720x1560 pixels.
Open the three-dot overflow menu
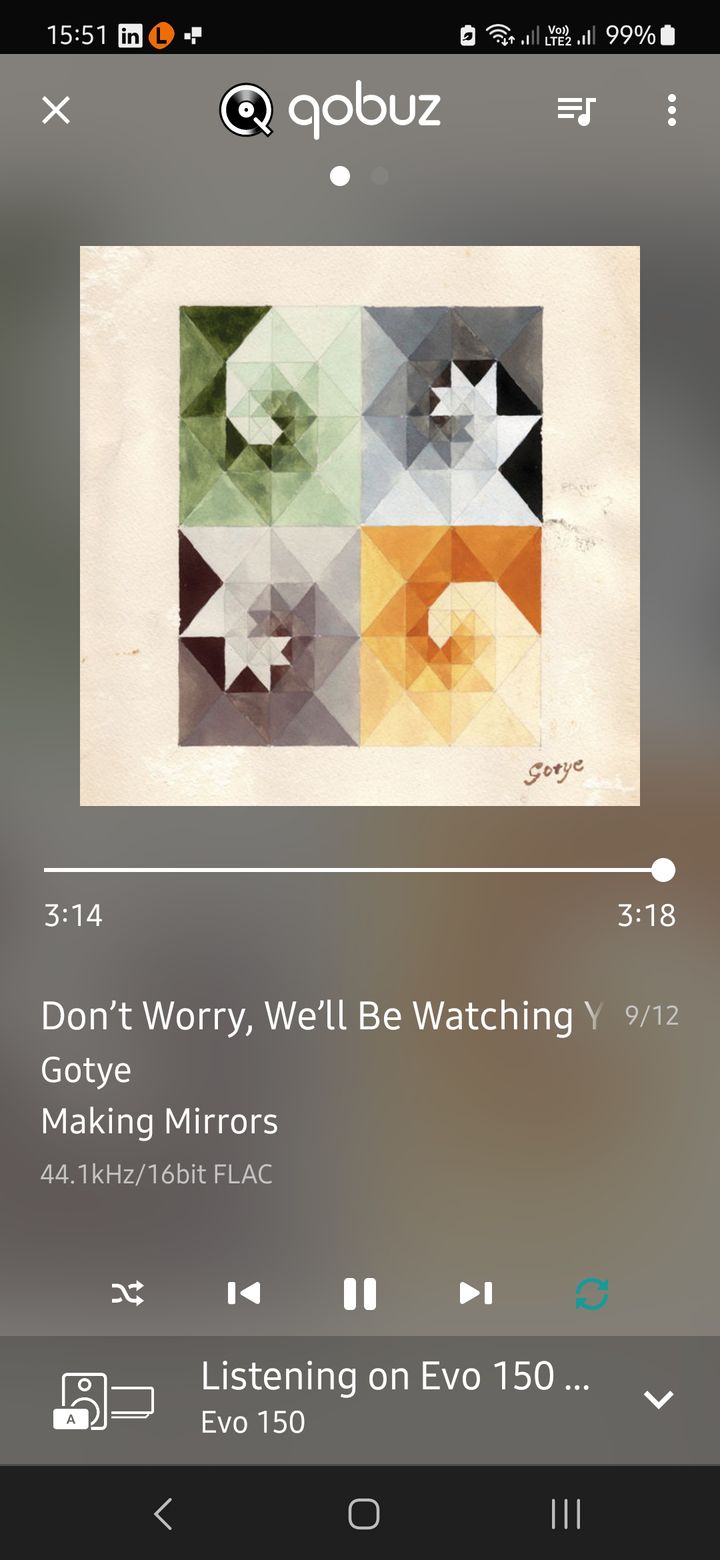(x=672, y=110)
